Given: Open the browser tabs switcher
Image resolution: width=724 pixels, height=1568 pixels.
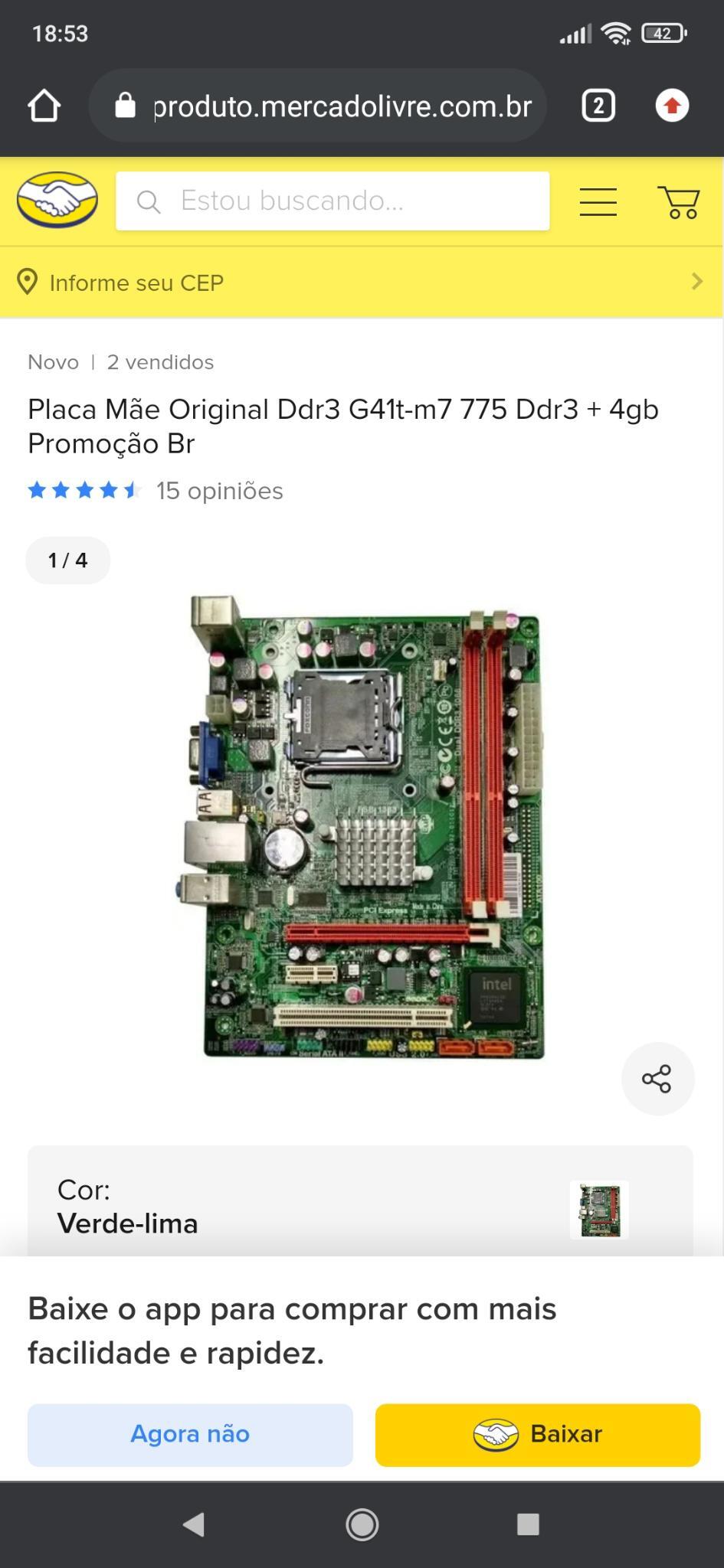Looking at the screenshot, I should pos(598,106).
